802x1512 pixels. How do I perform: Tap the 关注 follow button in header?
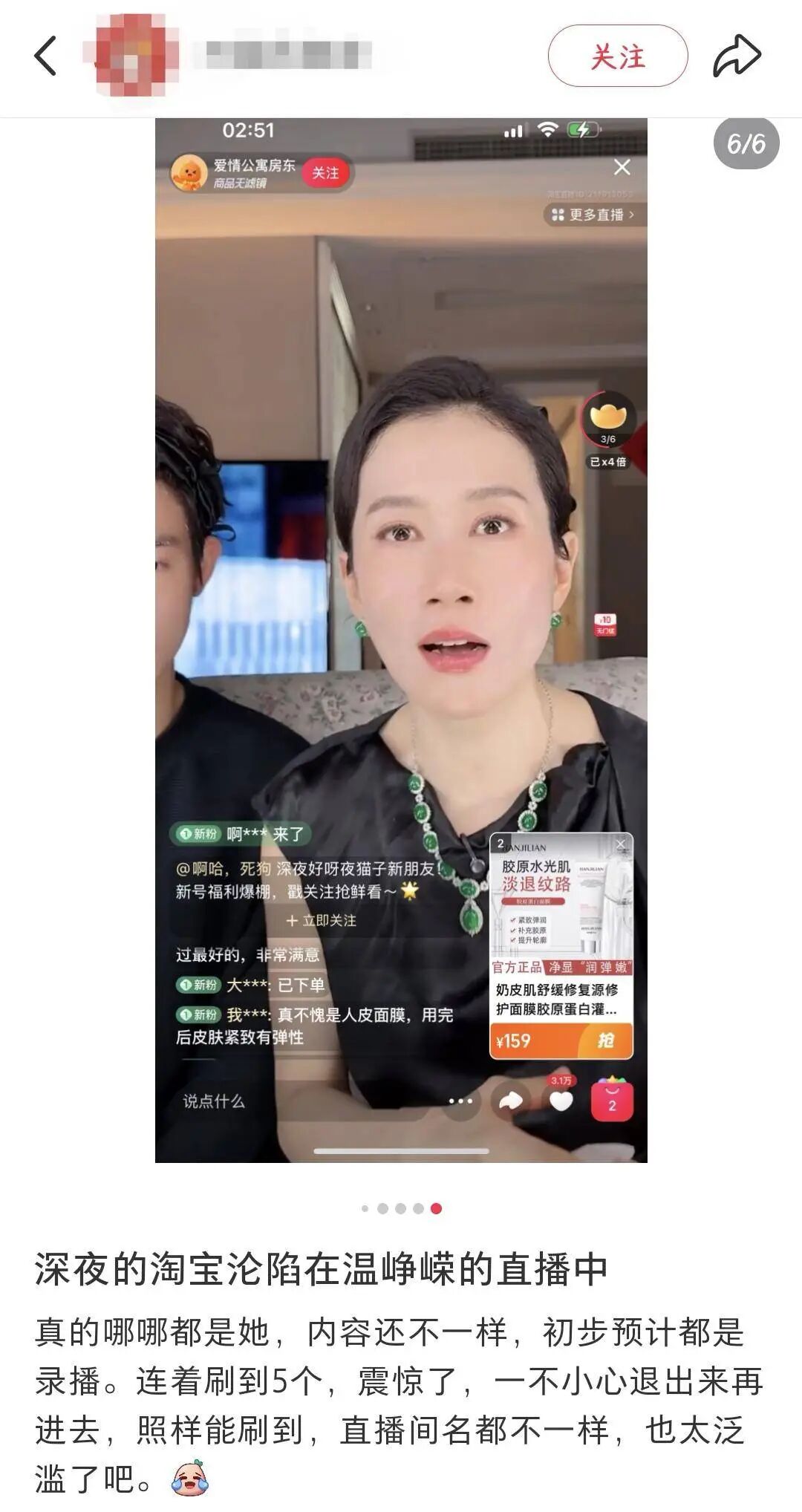(617, 56)
